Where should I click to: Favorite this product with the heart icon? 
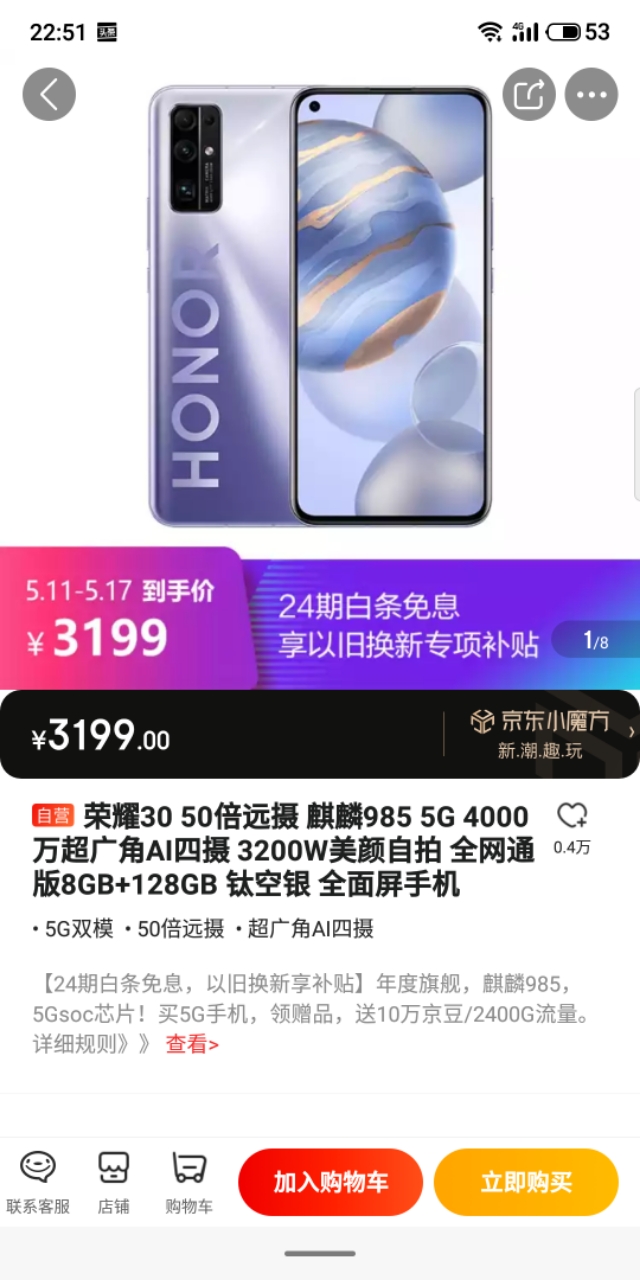click(572, 817)
